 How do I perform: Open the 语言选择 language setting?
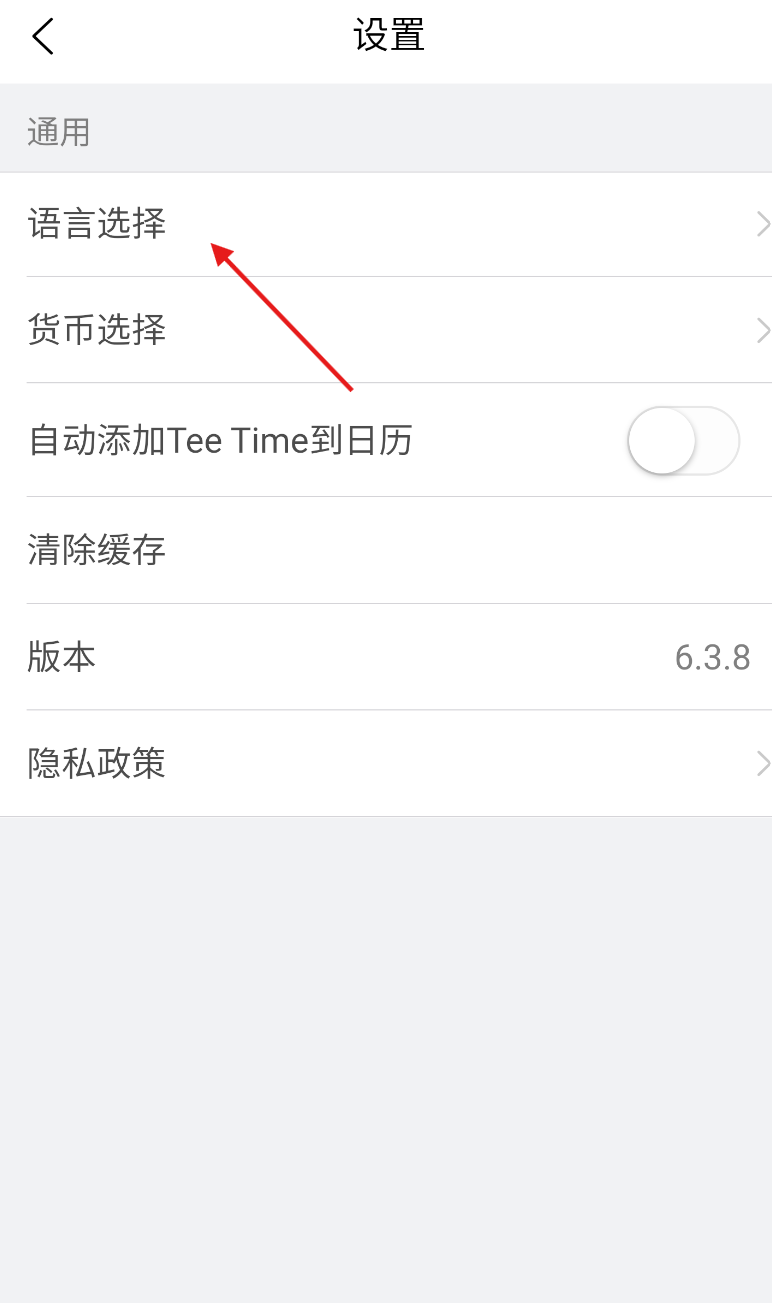[386, 224]
